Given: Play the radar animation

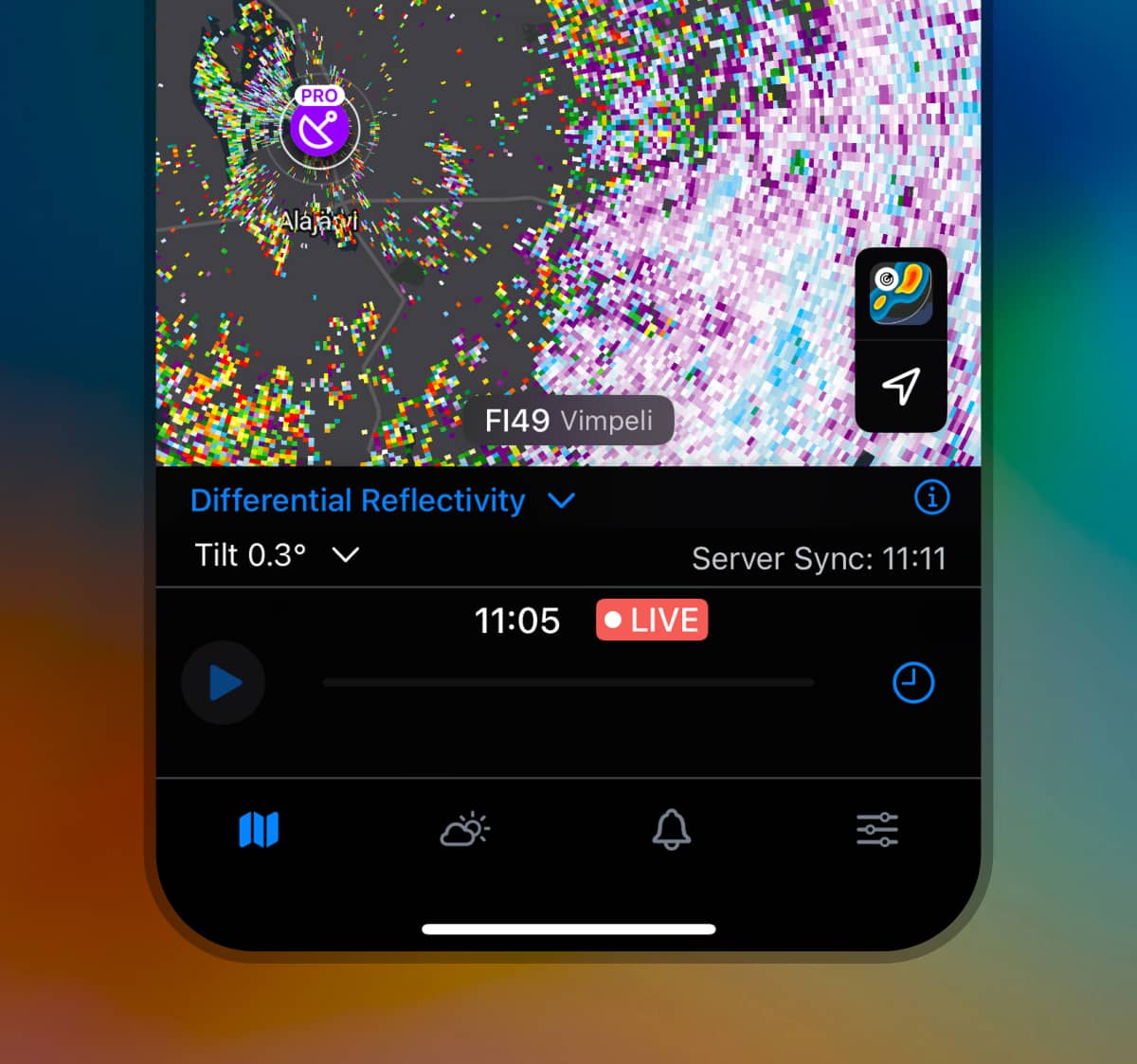Looking at the screenshot, I should pyautogui.click(x=224, y=683).
